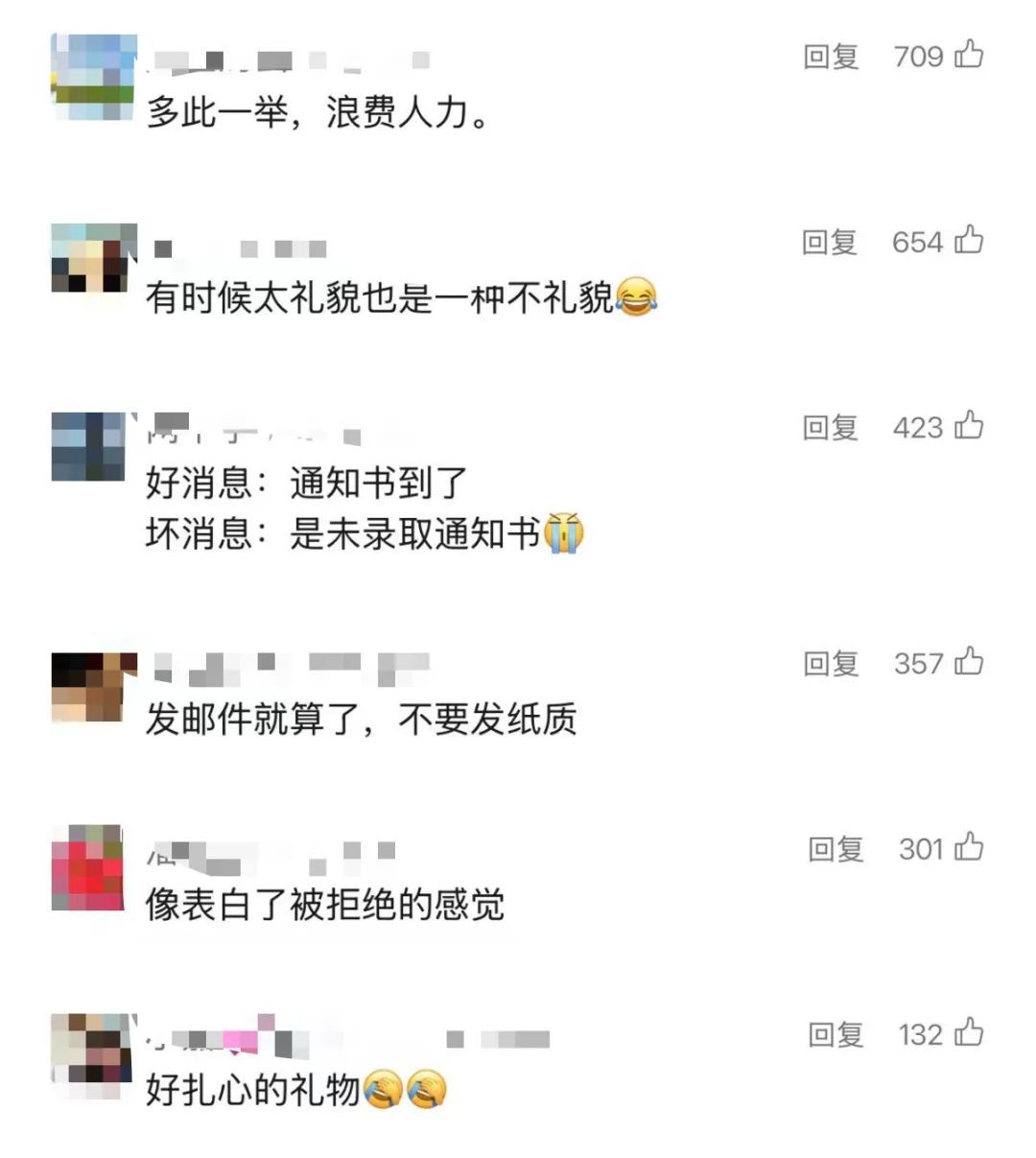The height and width of the screenshot is (1158, 1036).
Task: Open the red avatar beside 像表白了被拒绝的感觉
Action: pos(87,867)
